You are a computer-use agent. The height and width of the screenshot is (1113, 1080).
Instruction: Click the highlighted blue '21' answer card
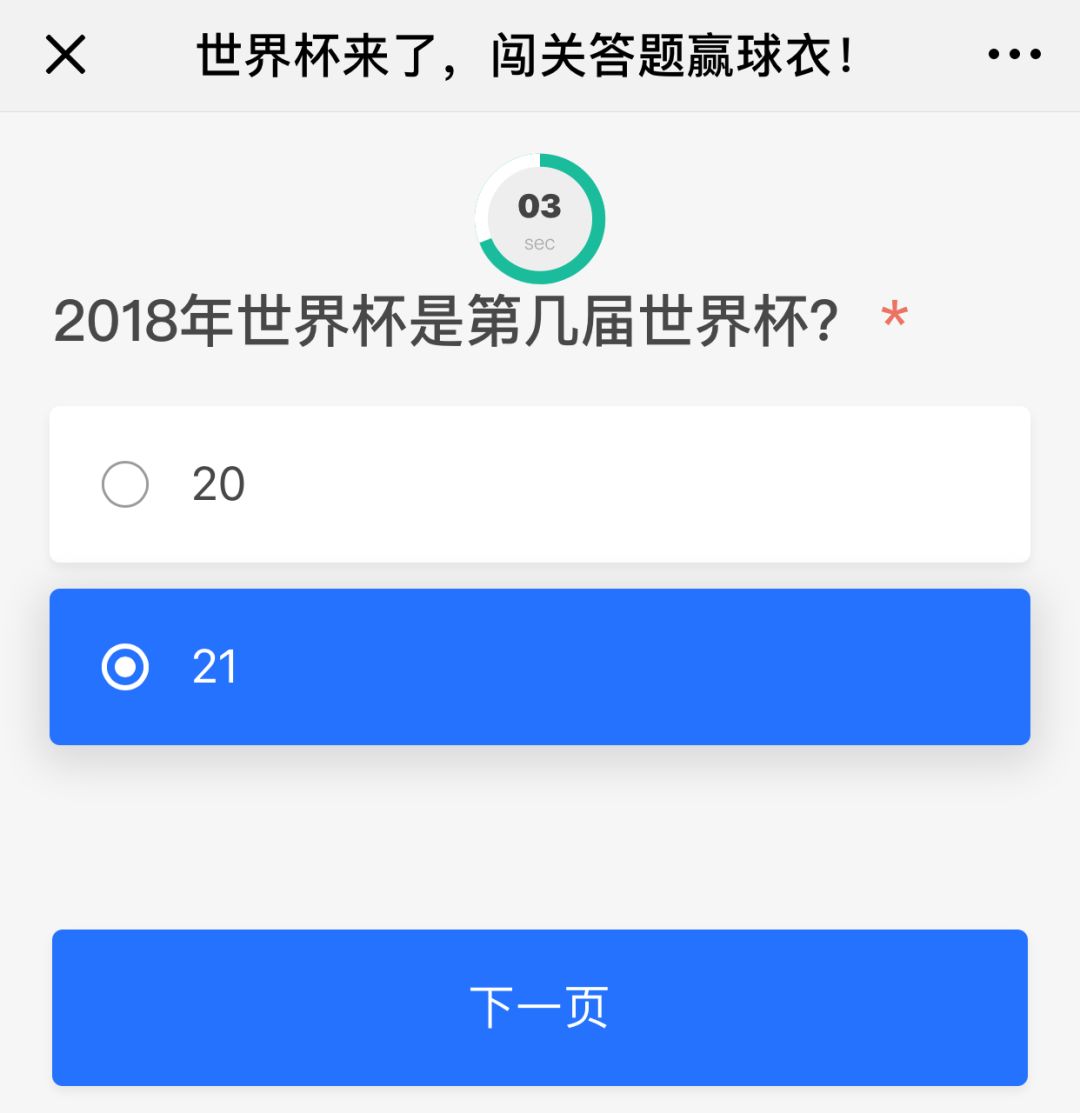(540, 667)
